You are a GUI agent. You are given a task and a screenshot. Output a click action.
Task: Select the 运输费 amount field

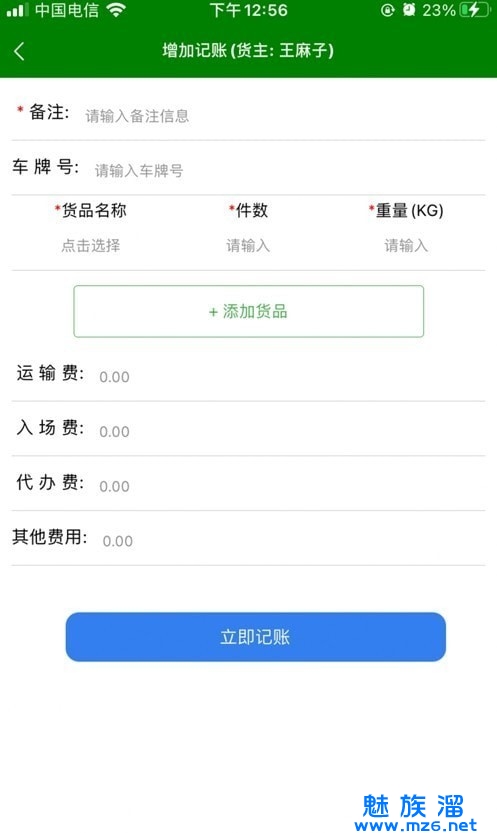pyautogui.click(x=291, y=377)
